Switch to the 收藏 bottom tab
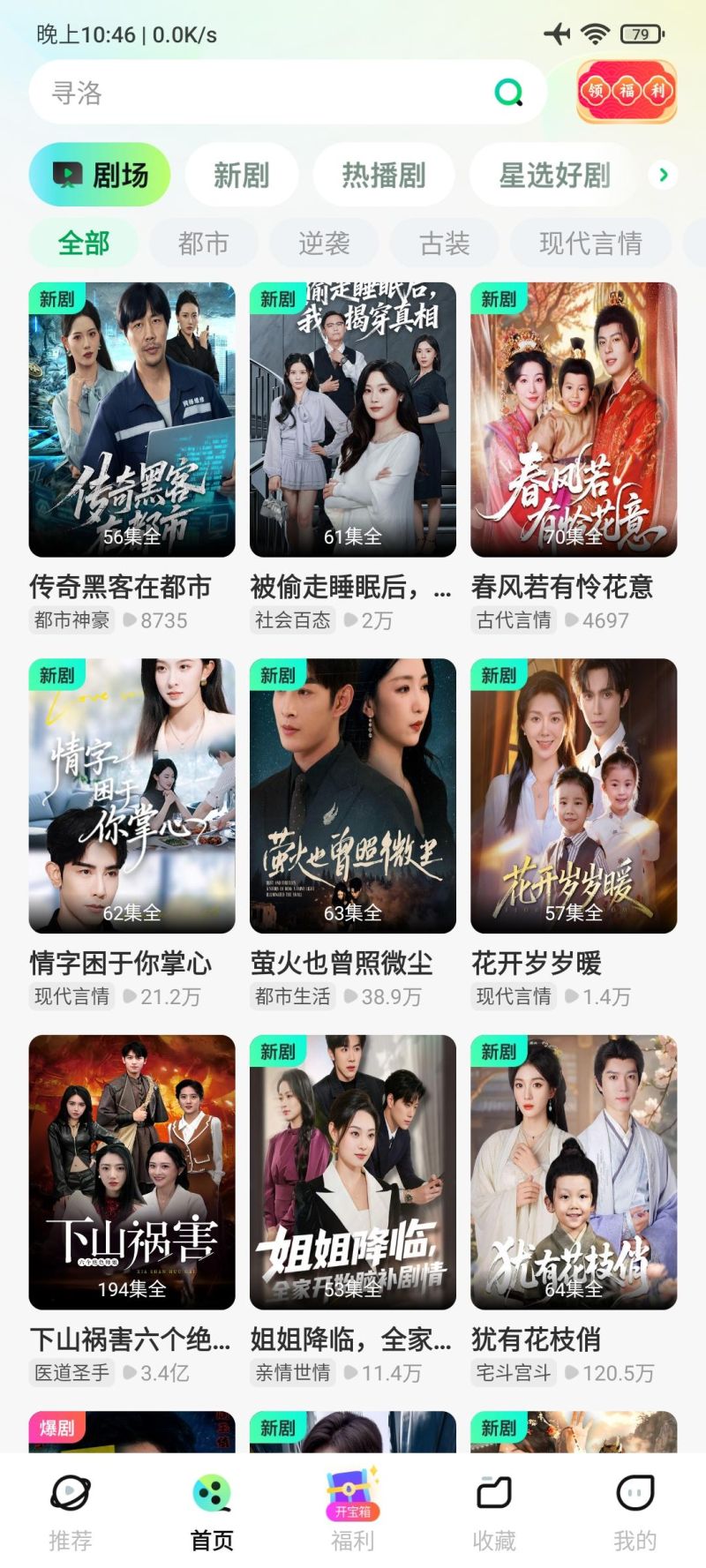Image resolution: width=706 pixels, height=1568 pixels. pos(494,1511)
